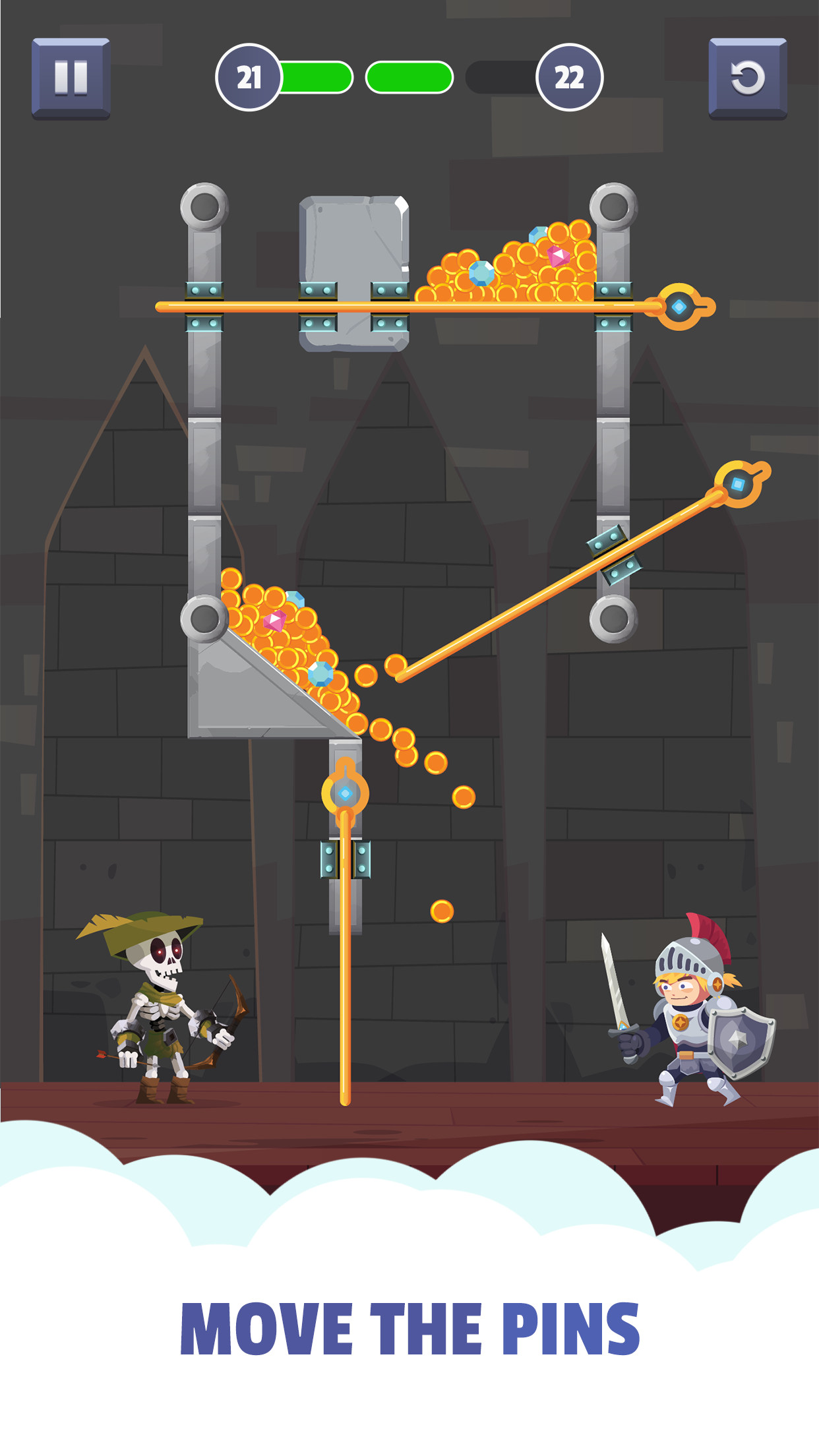Pause the game

pyautogui.click(x=71, y=78)
